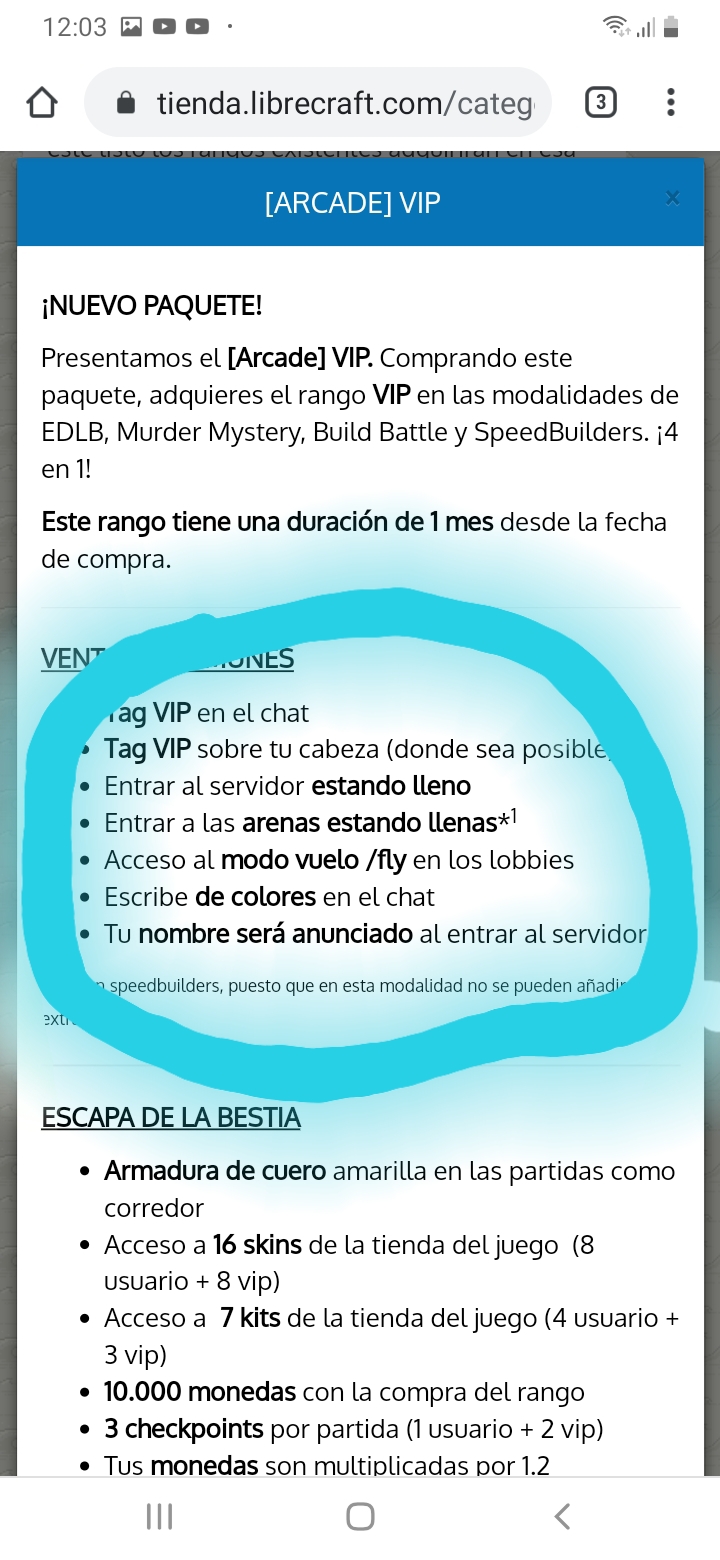Go back with the system back button
720x1560 pixels.
[x=562, y=1516]
